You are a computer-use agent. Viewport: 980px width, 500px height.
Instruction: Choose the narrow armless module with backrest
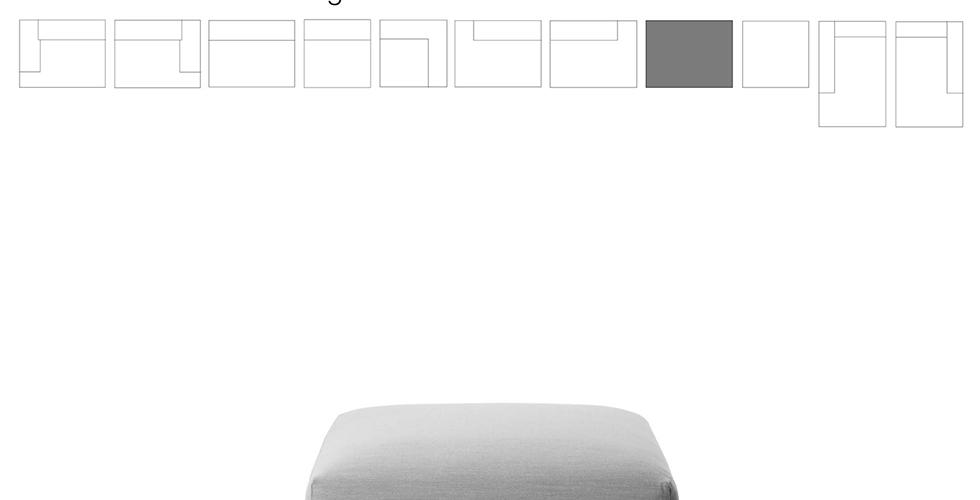(337, 54)
